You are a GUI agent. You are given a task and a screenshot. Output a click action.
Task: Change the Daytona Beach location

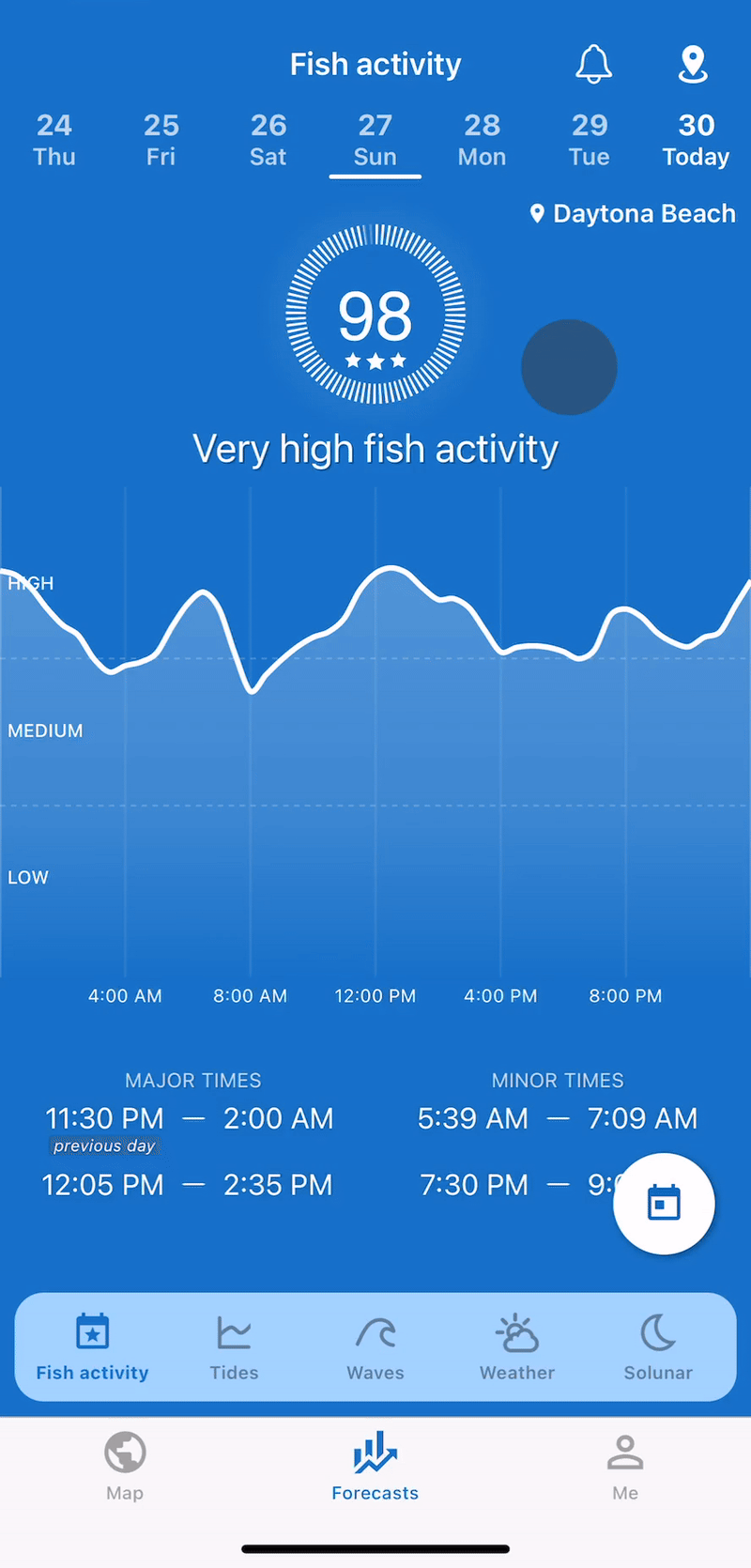click(633, 214)
